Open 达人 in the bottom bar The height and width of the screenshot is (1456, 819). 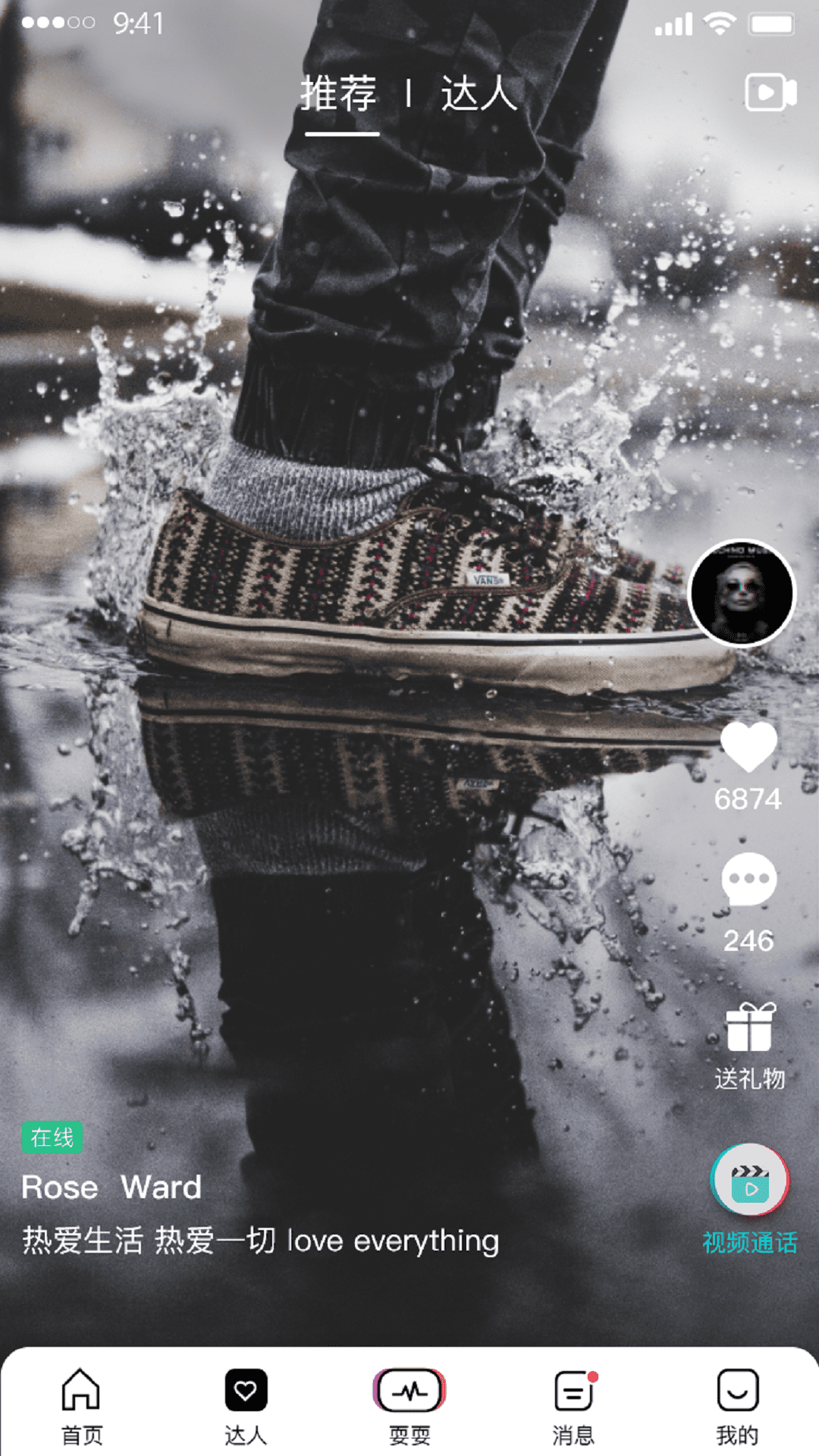[x=246, y=1404]
